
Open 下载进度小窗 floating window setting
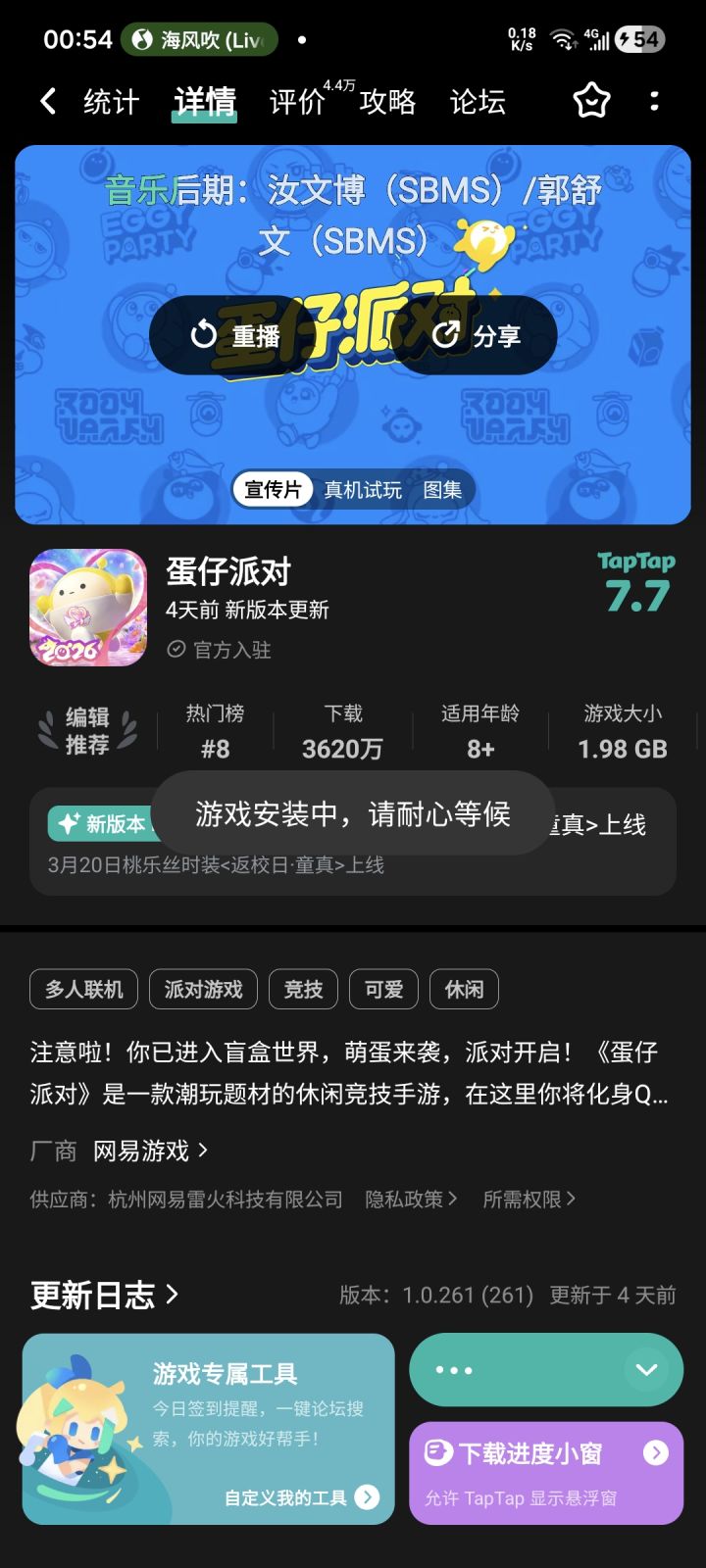[x=546, y=1452]
